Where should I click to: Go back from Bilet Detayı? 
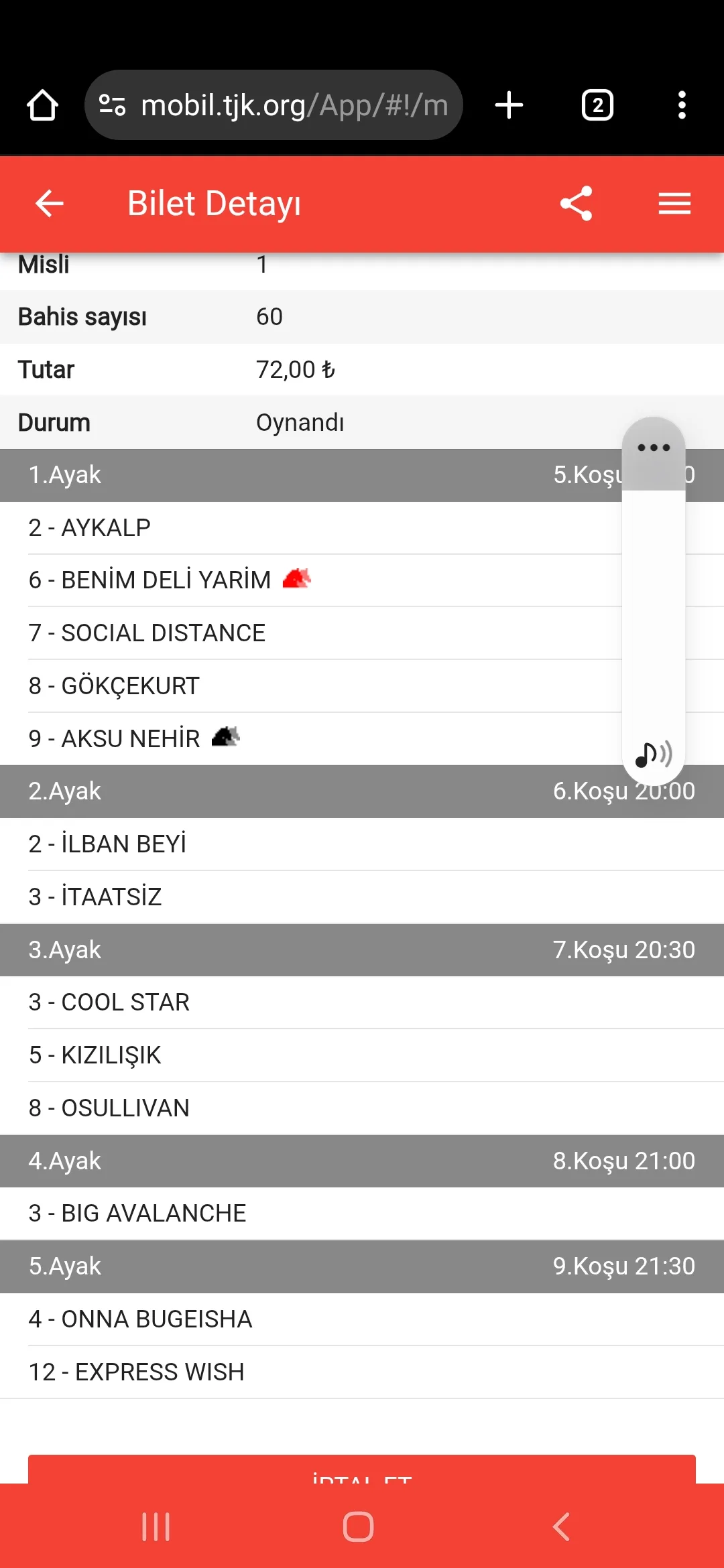point(49,204)
